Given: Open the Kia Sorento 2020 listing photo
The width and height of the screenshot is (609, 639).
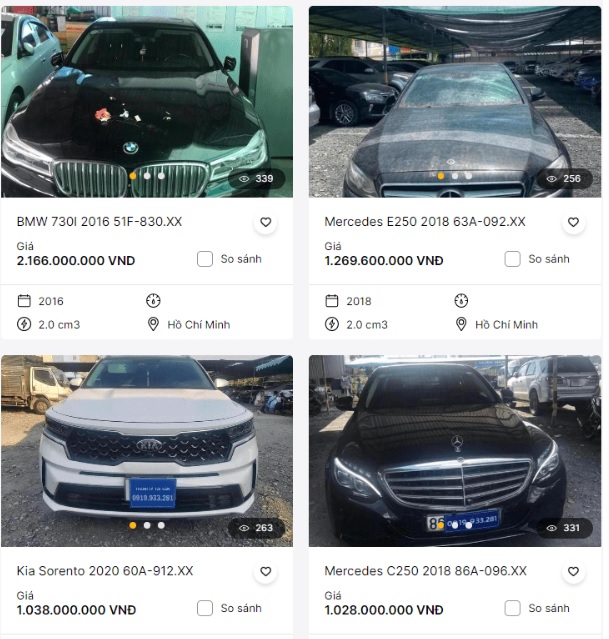Looking at the screenshot, I should (x=146, y=450).
